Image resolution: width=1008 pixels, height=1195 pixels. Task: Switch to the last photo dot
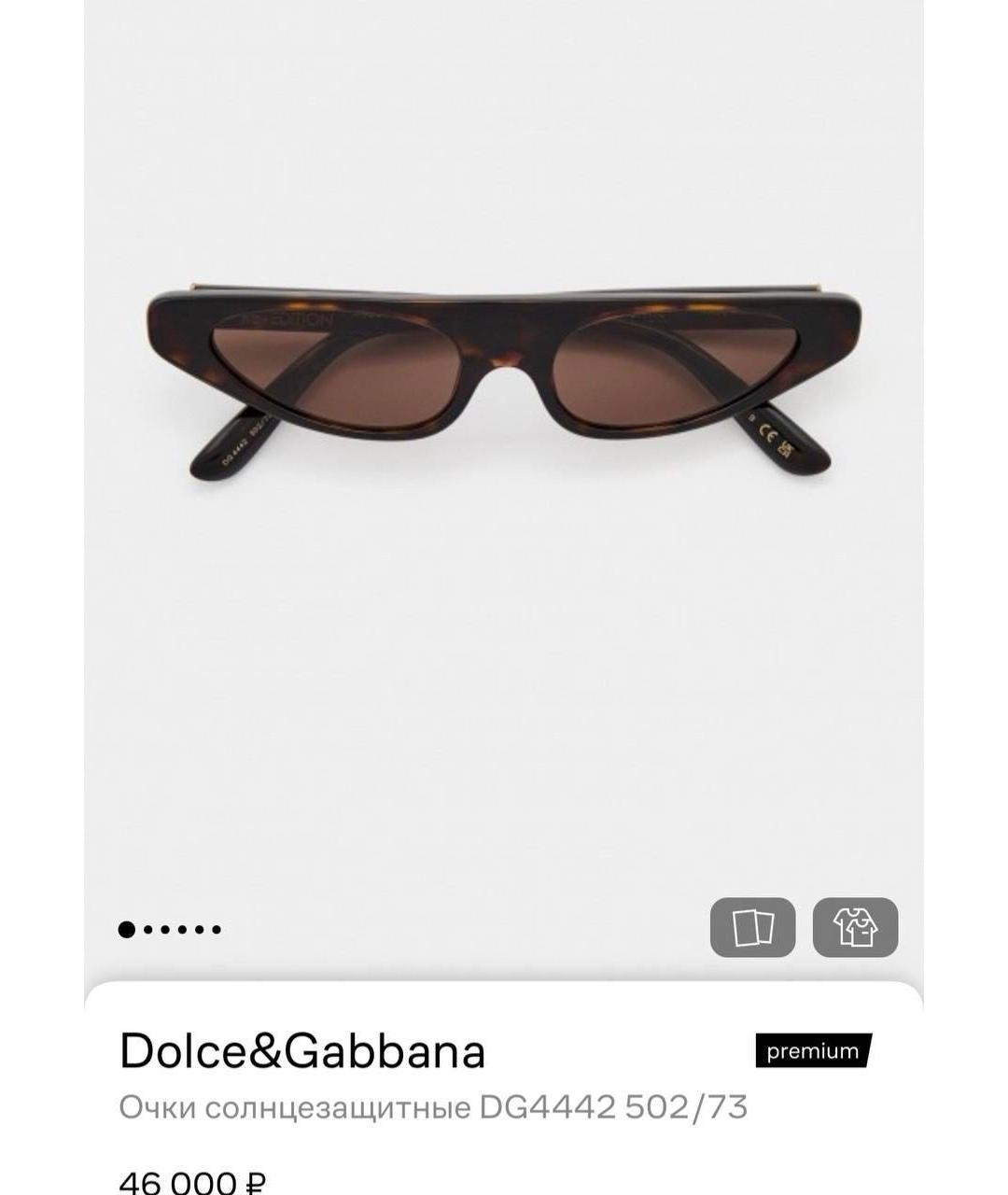217,930
